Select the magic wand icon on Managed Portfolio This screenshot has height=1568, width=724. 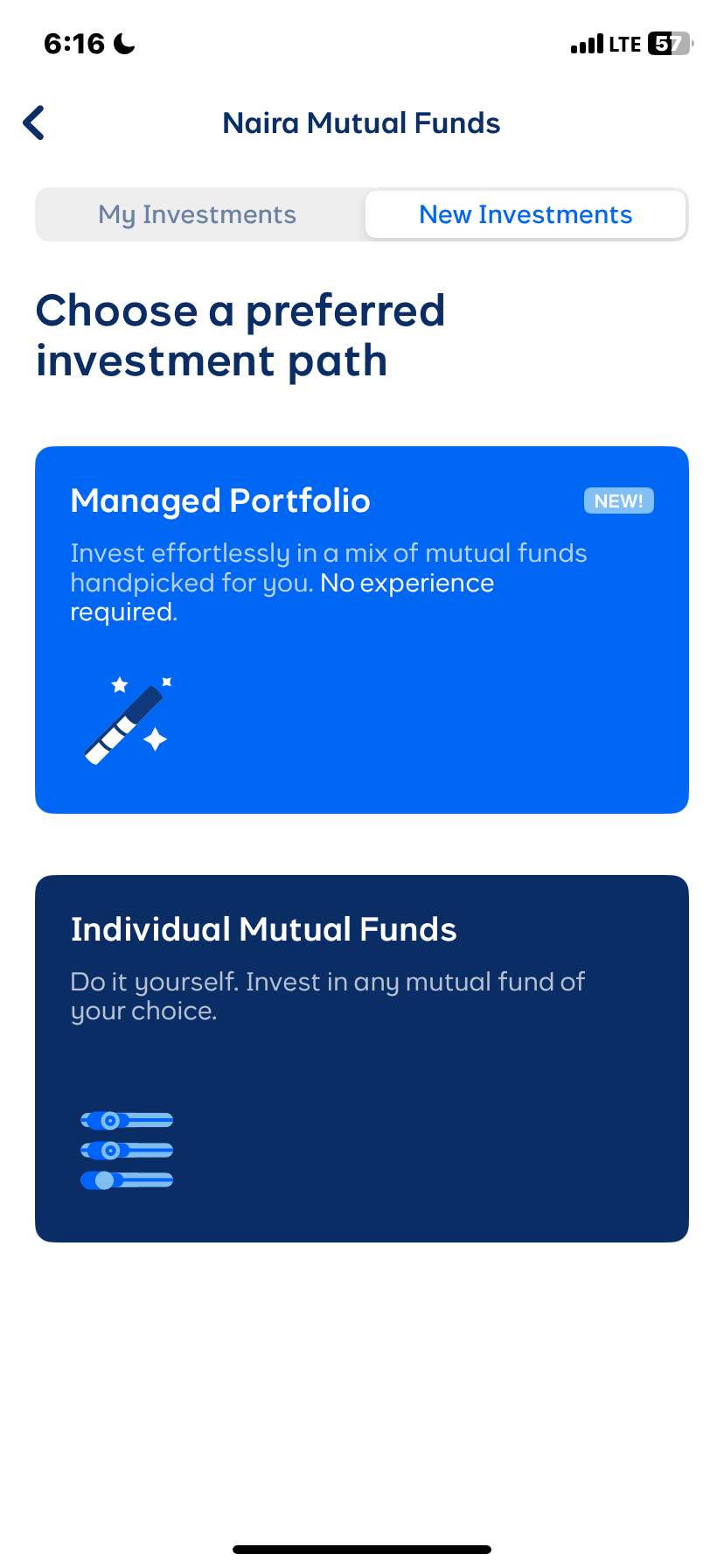pyautogui.click(x=127, y=717)
